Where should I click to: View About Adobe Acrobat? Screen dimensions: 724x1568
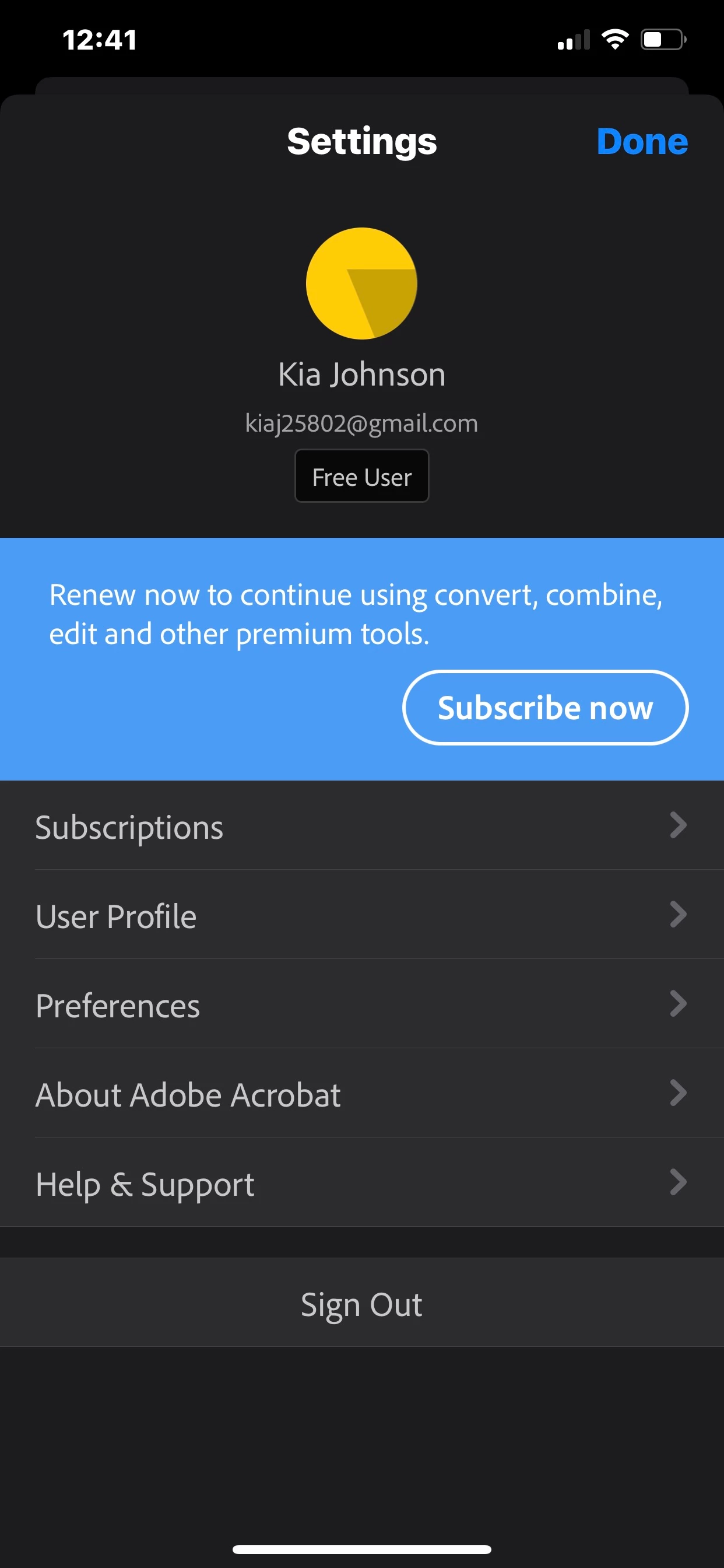(361, 1094)
